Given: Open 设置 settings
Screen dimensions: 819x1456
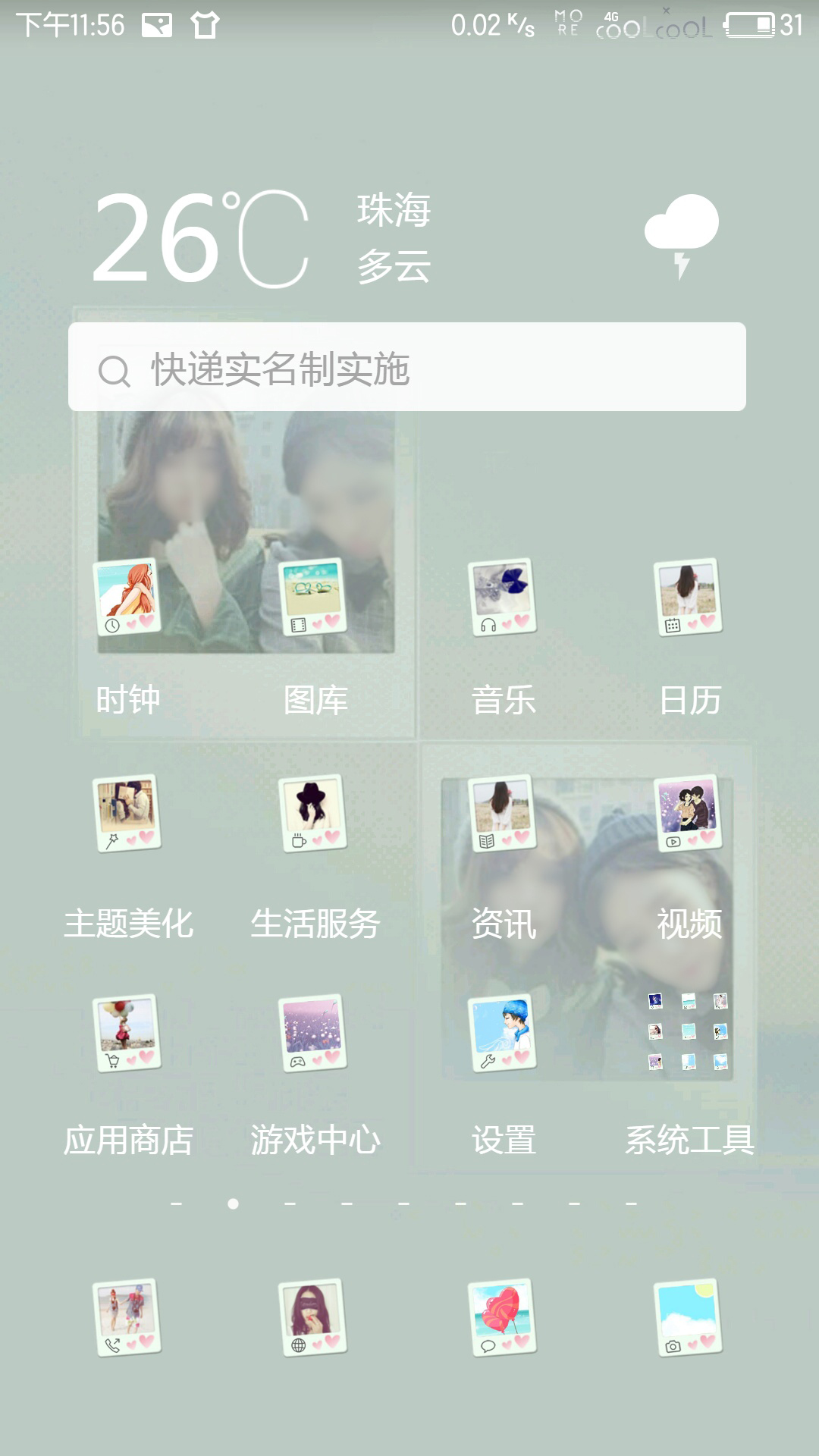Looking at the screenshot, I should (502, 1033).
